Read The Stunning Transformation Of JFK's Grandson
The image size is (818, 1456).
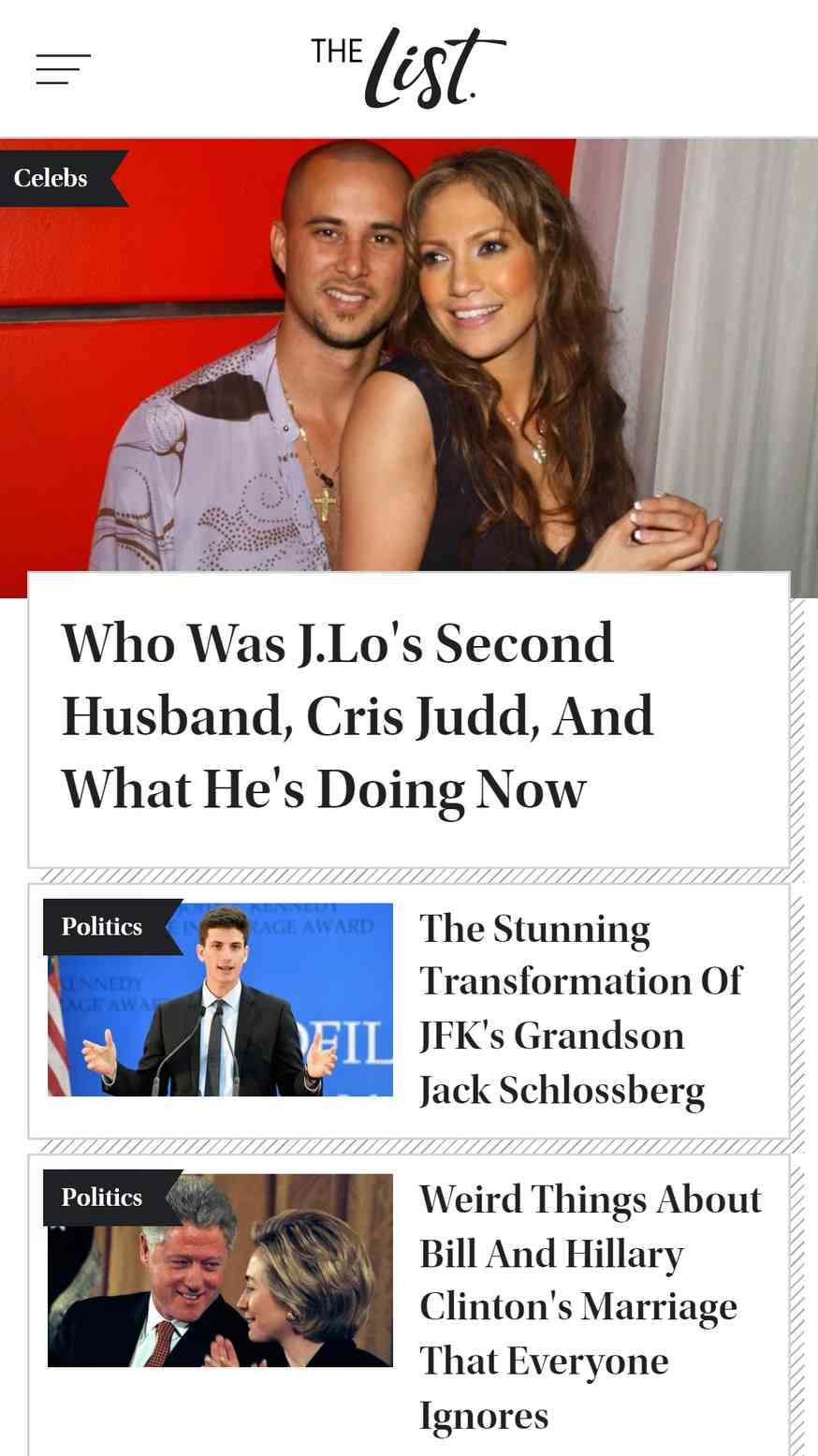(x=580, y=1009)
